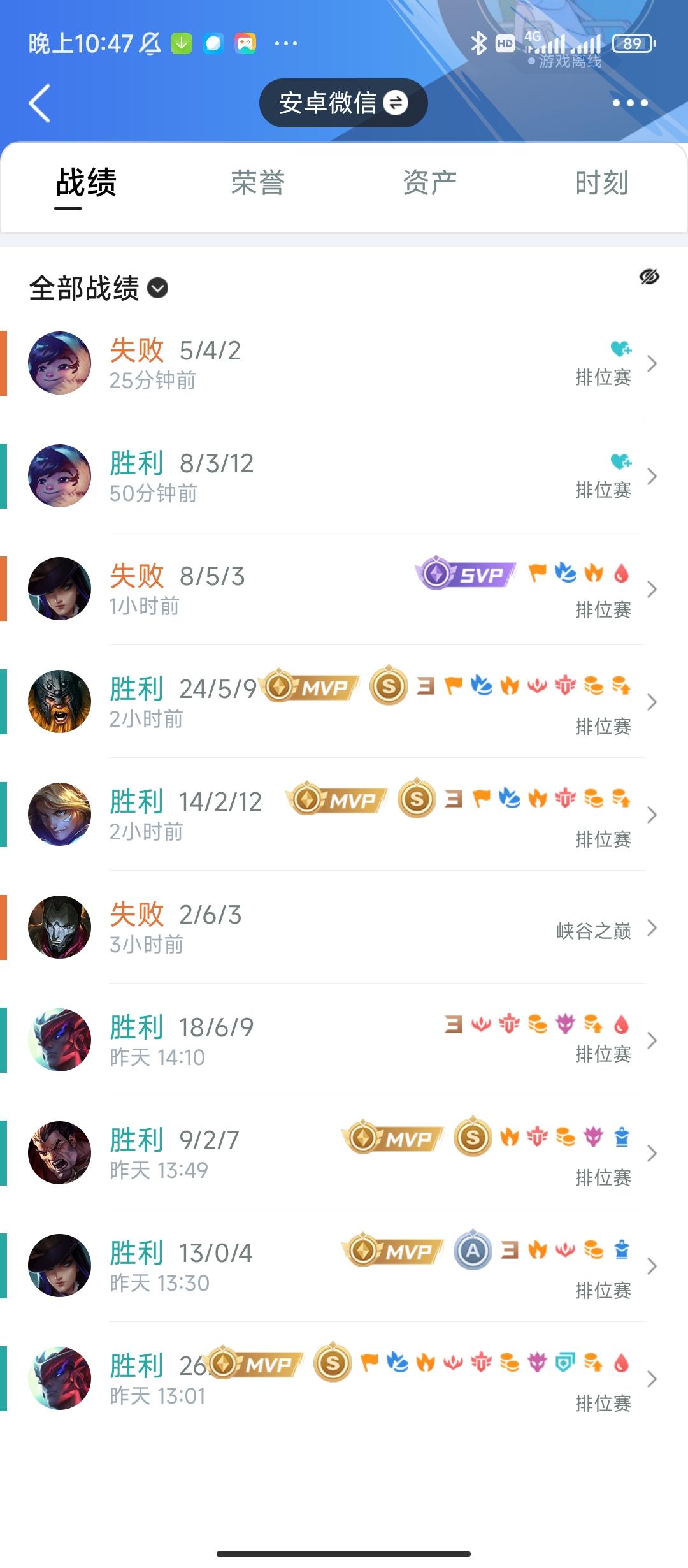Switch to the 荣誉 tab
The image size is (688, 1568).
[257, 184]
